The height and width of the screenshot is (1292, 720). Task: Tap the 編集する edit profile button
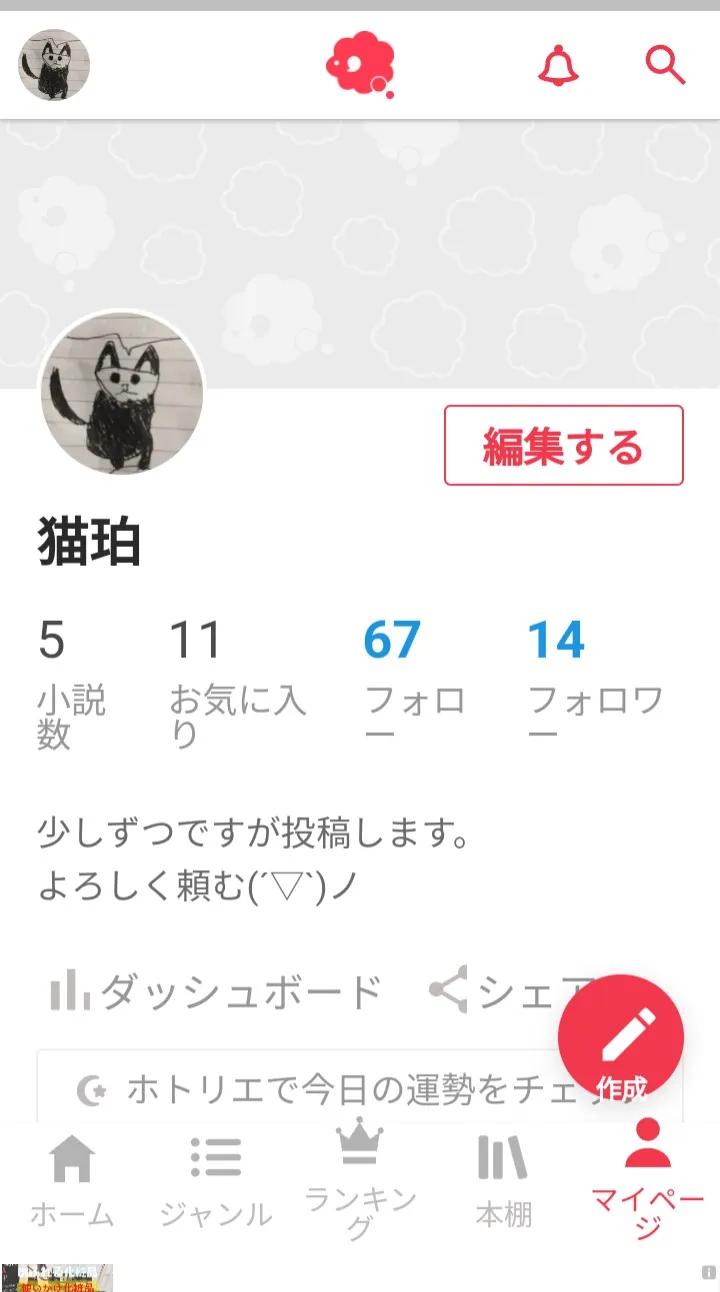(563, 446)
